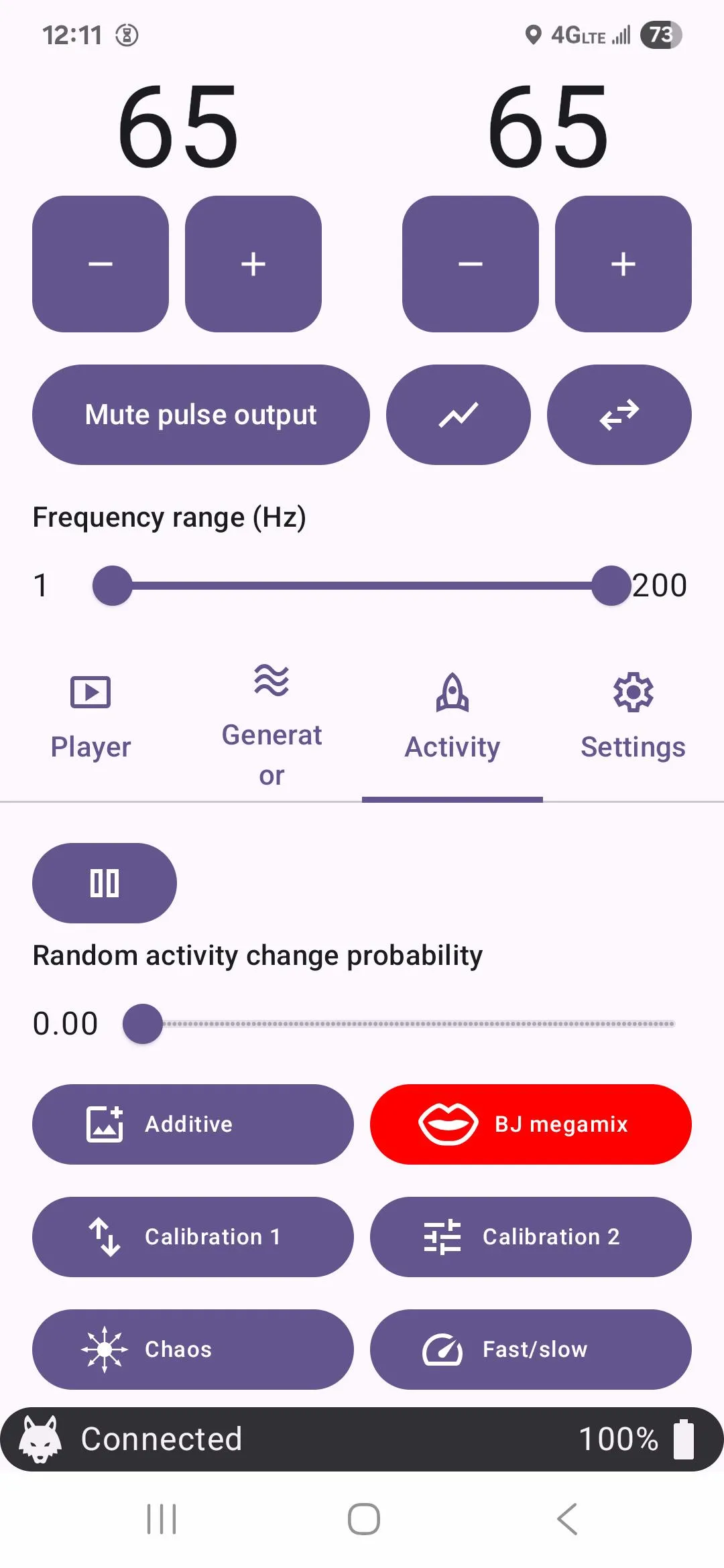Image resolution: width=724 pixels, height=1568 pixels.
Task: Tap Mute pulse output button
Action: coord(201,415)
